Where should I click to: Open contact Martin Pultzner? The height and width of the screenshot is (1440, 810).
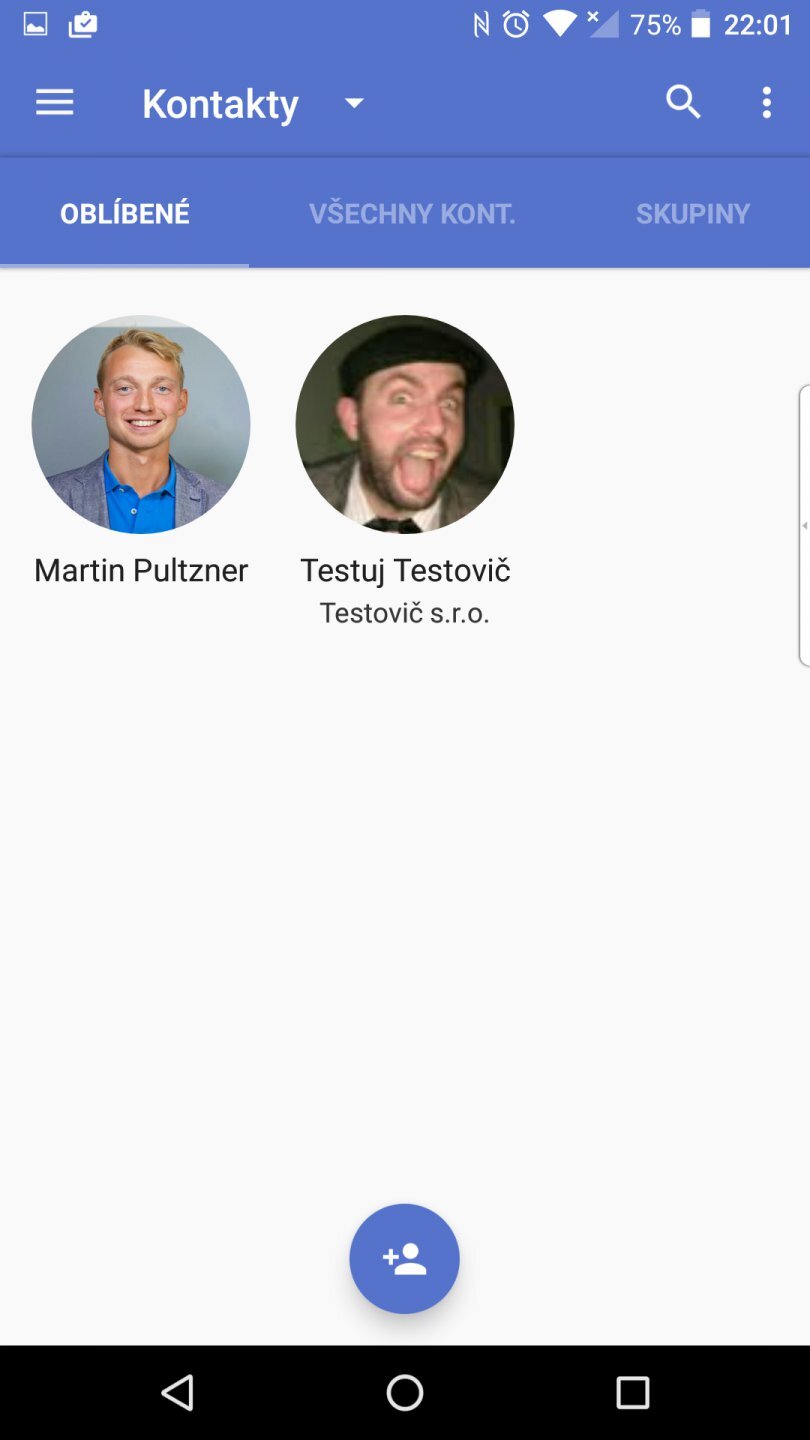(141, 425)
